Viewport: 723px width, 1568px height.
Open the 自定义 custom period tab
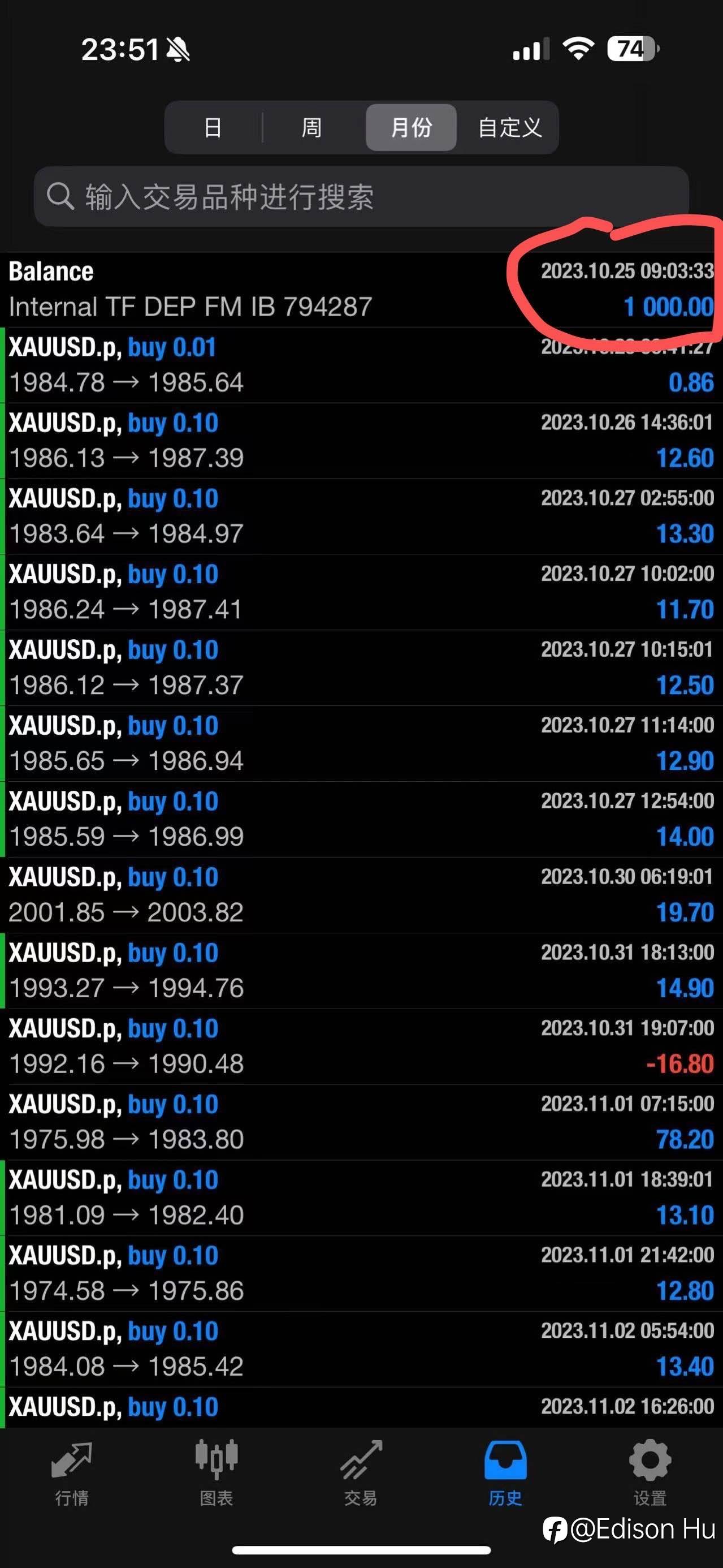coord(509,127)
